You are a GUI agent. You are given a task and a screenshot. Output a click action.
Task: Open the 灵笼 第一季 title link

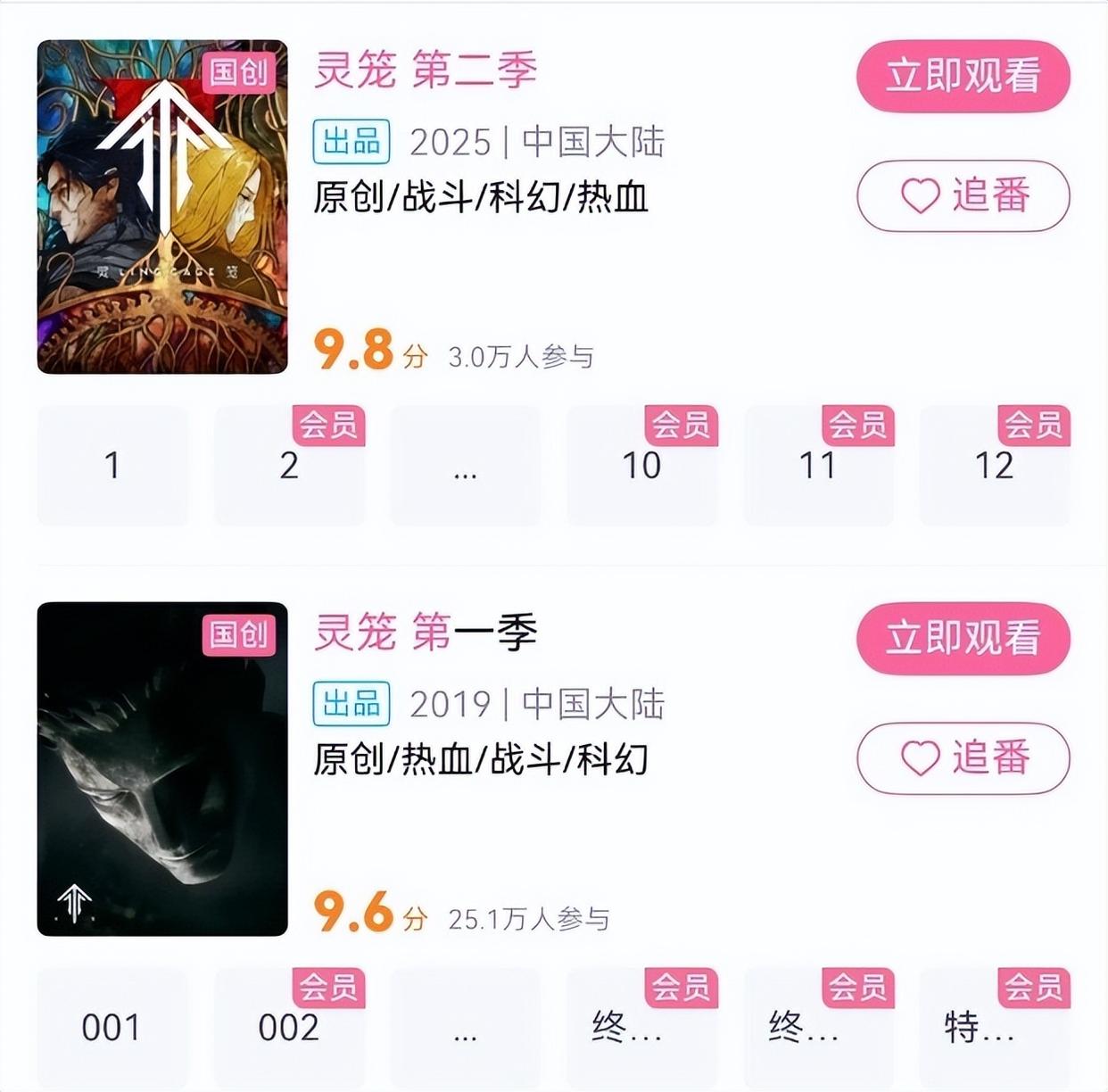tap(426, 633)
